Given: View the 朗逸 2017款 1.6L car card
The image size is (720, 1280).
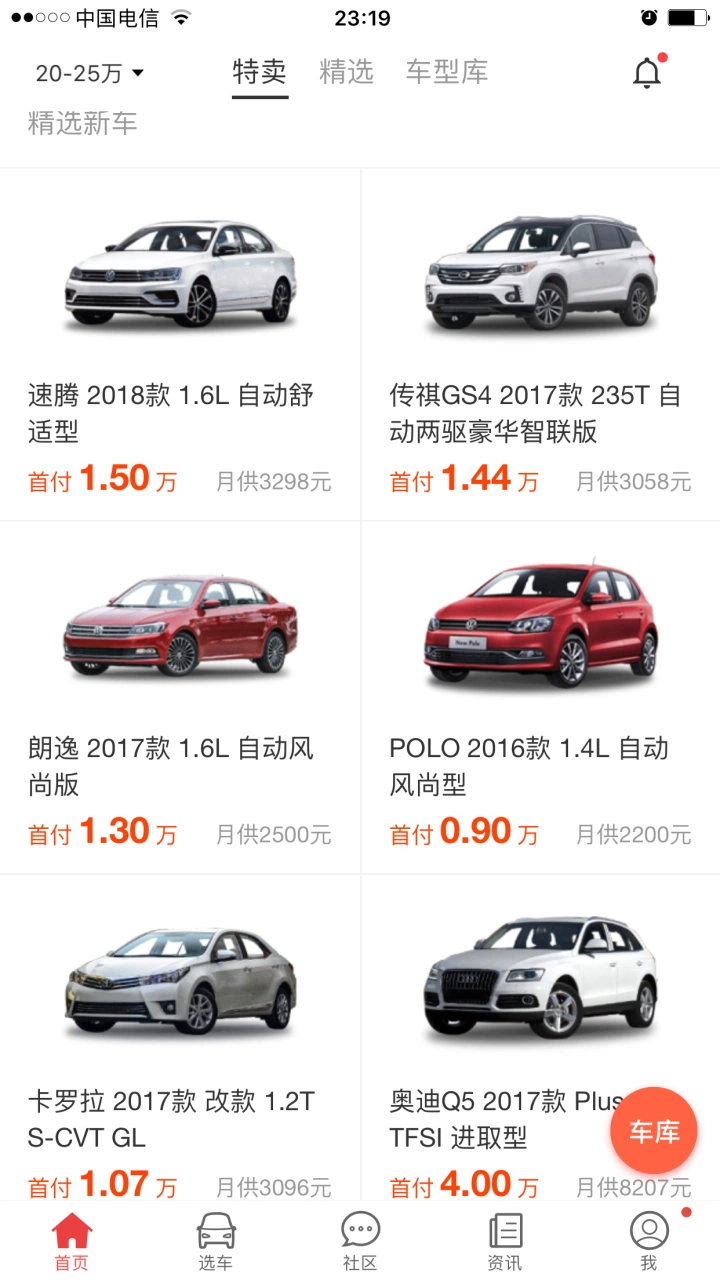Looking at the screenshot, I should point(180,698).
